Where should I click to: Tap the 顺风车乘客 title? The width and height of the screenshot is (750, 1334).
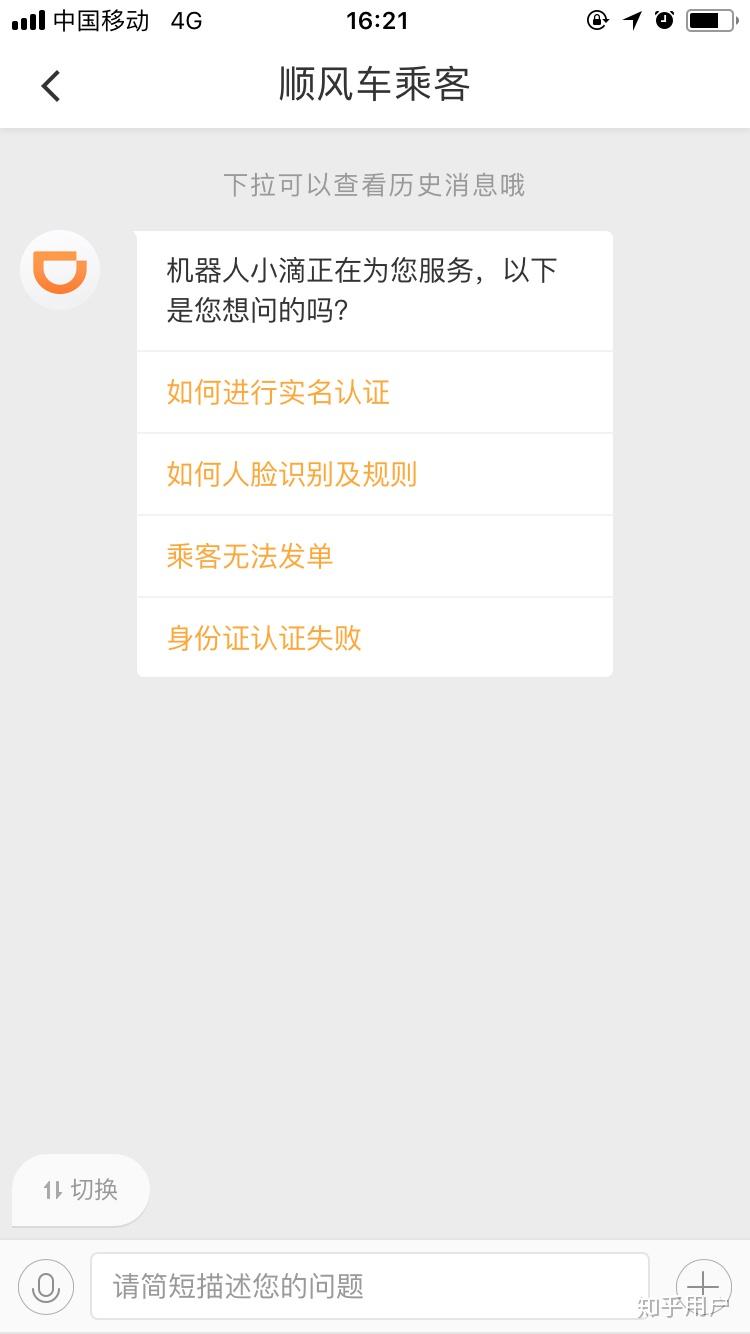point(375,86)
